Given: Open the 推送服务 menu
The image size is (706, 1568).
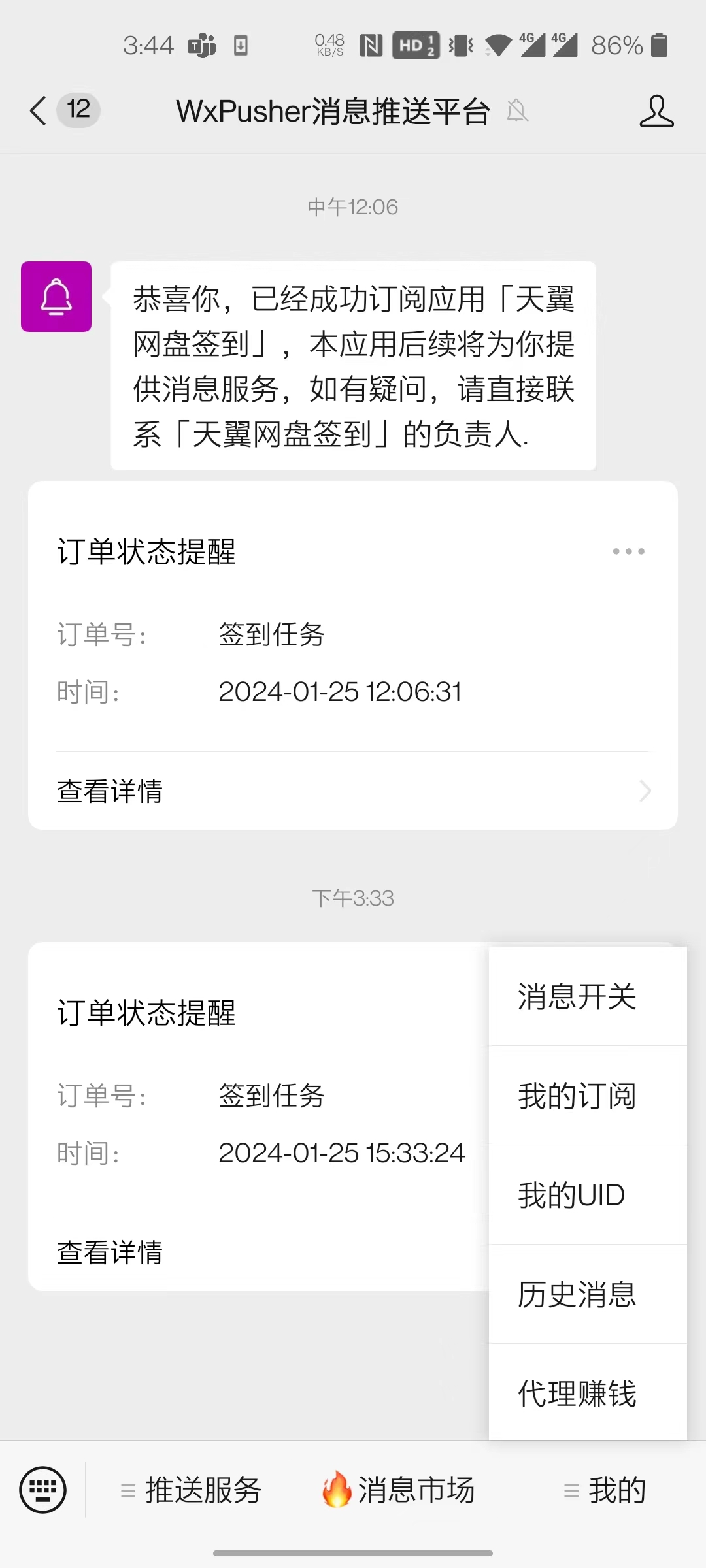Looking at the screenshot, I should click(x=190, y=1490).
